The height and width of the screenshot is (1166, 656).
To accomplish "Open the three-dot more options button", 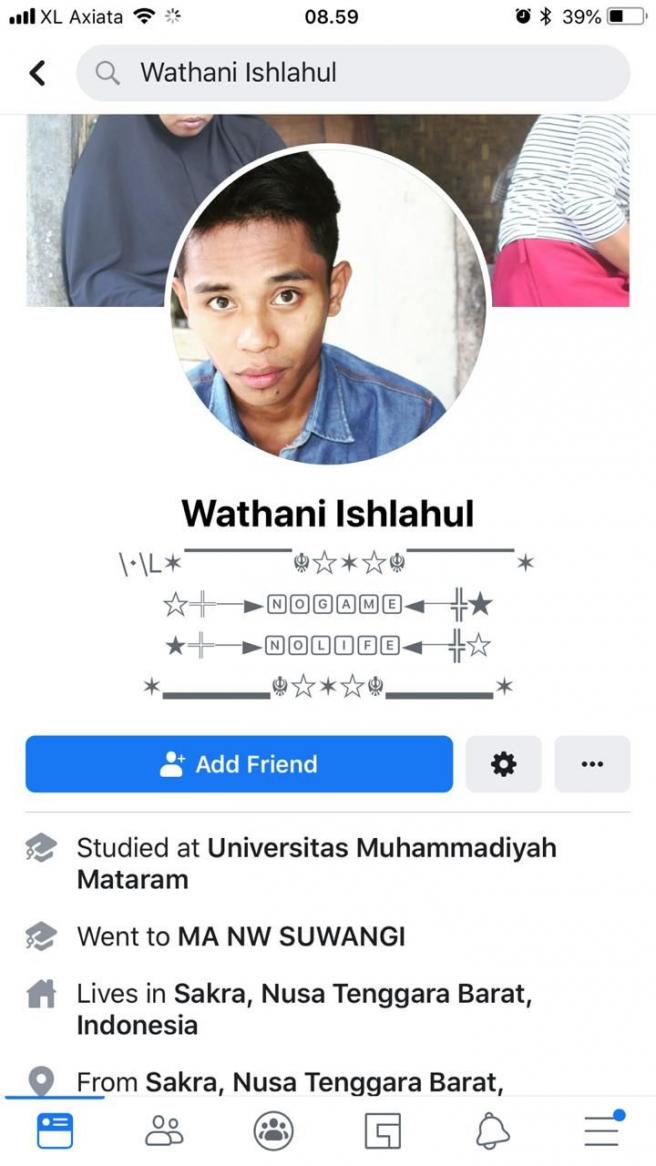I will coord(592,764).
